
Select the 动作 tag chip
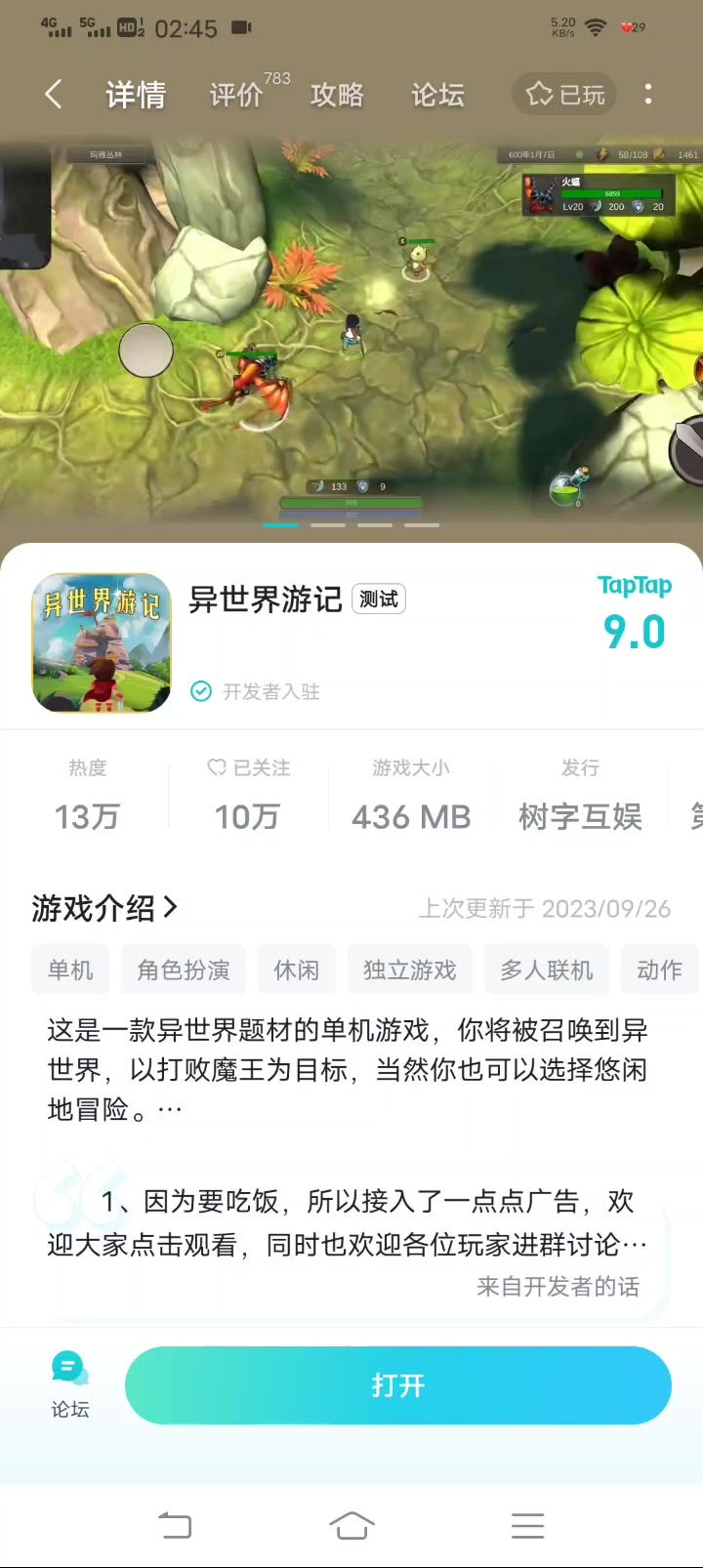coord(660,970)
